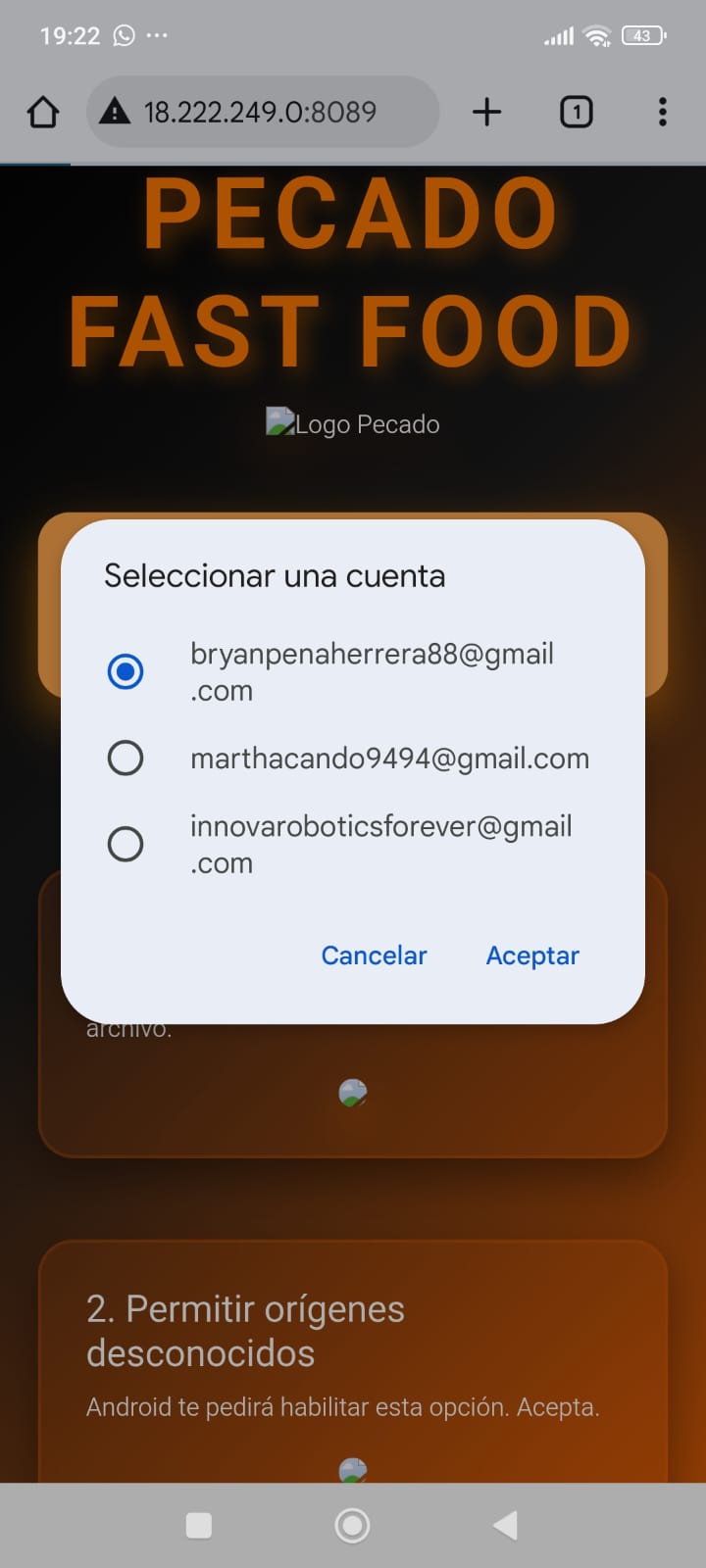The height and width of the screenshot is (1568, 706).
Task: Open a new browser tab
Action: click(486, 113)
